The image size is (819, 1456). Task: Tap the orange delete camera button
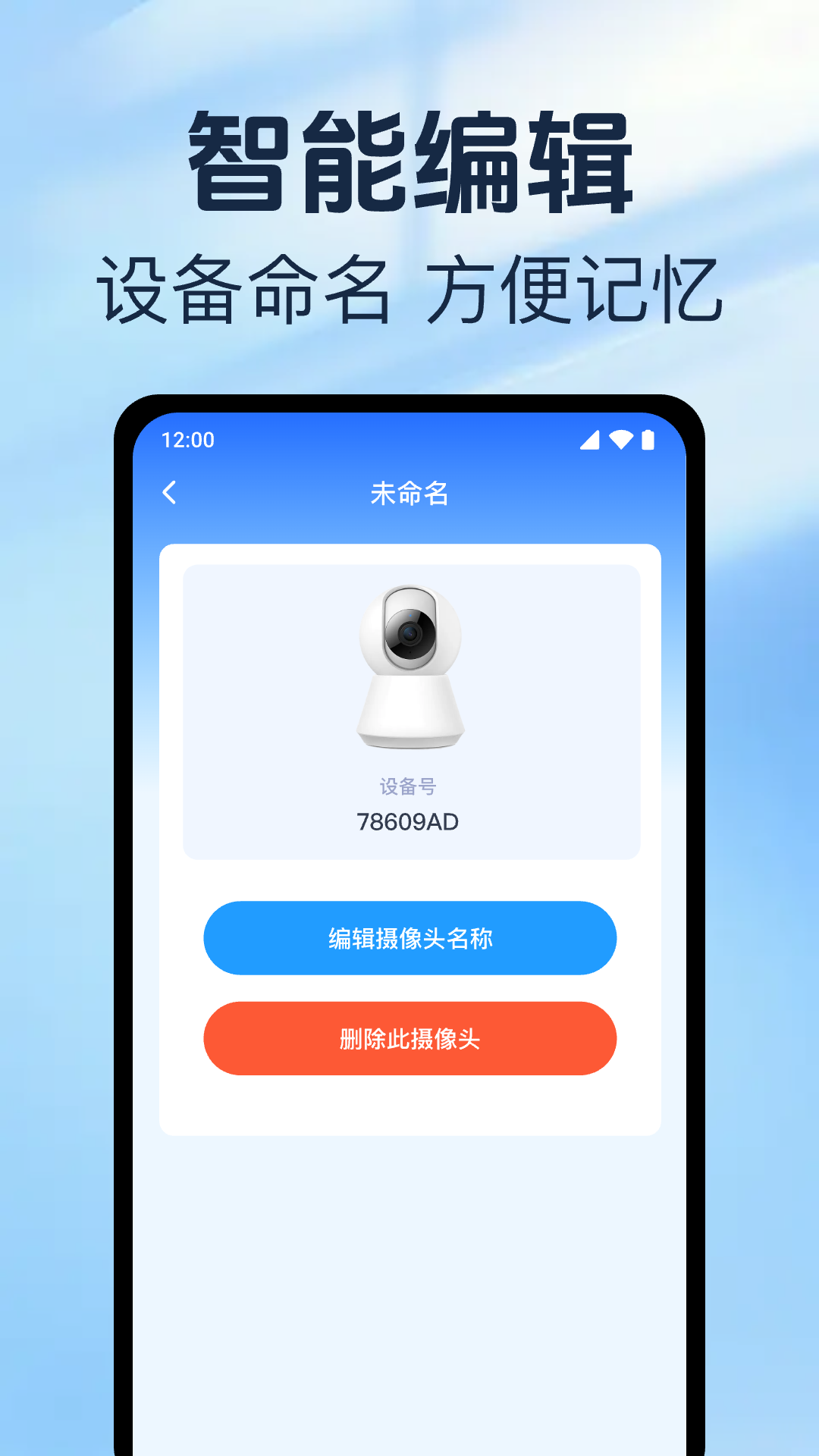point(409,1039)
